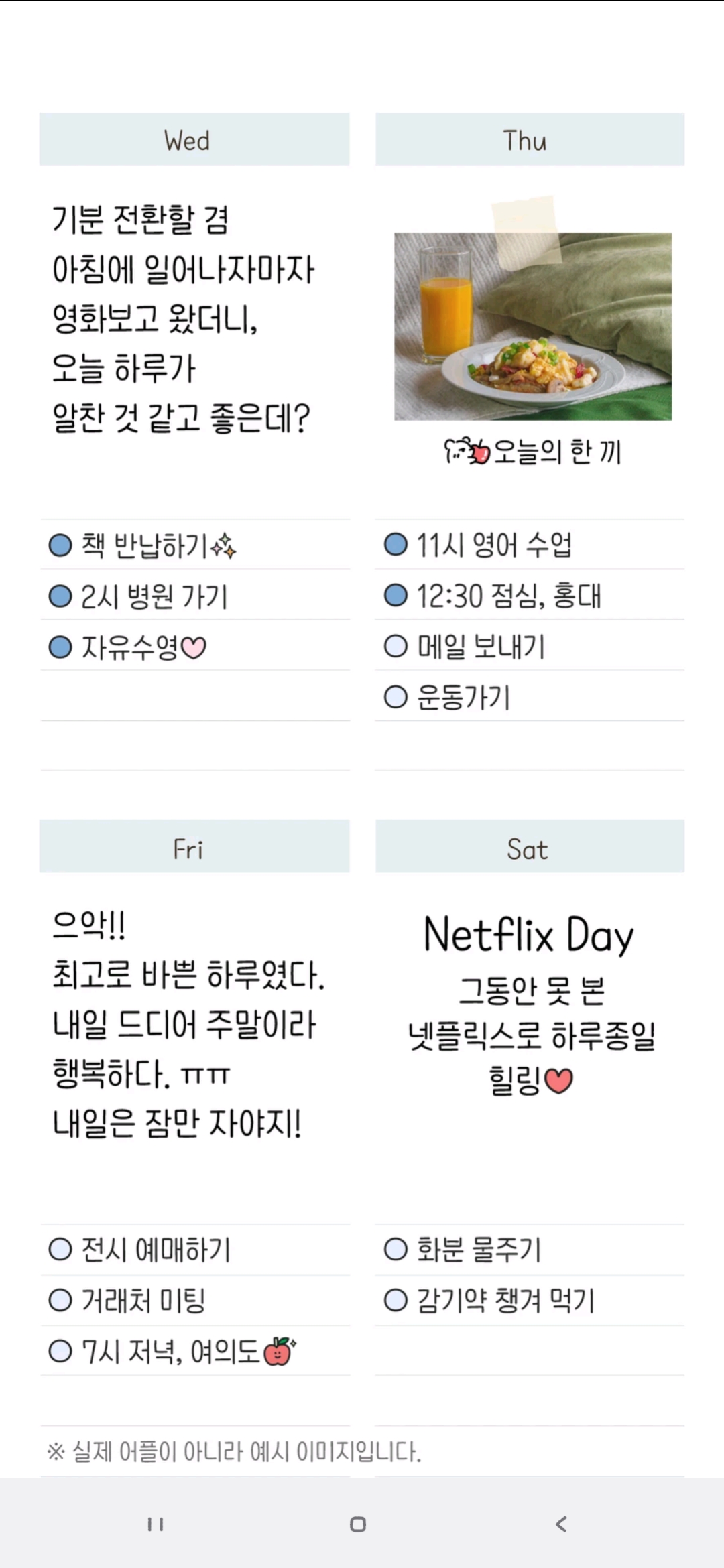The height and width of the screenshot is (1568, 724).
Task: Go back using the system back button
Action: [562, 1524]
